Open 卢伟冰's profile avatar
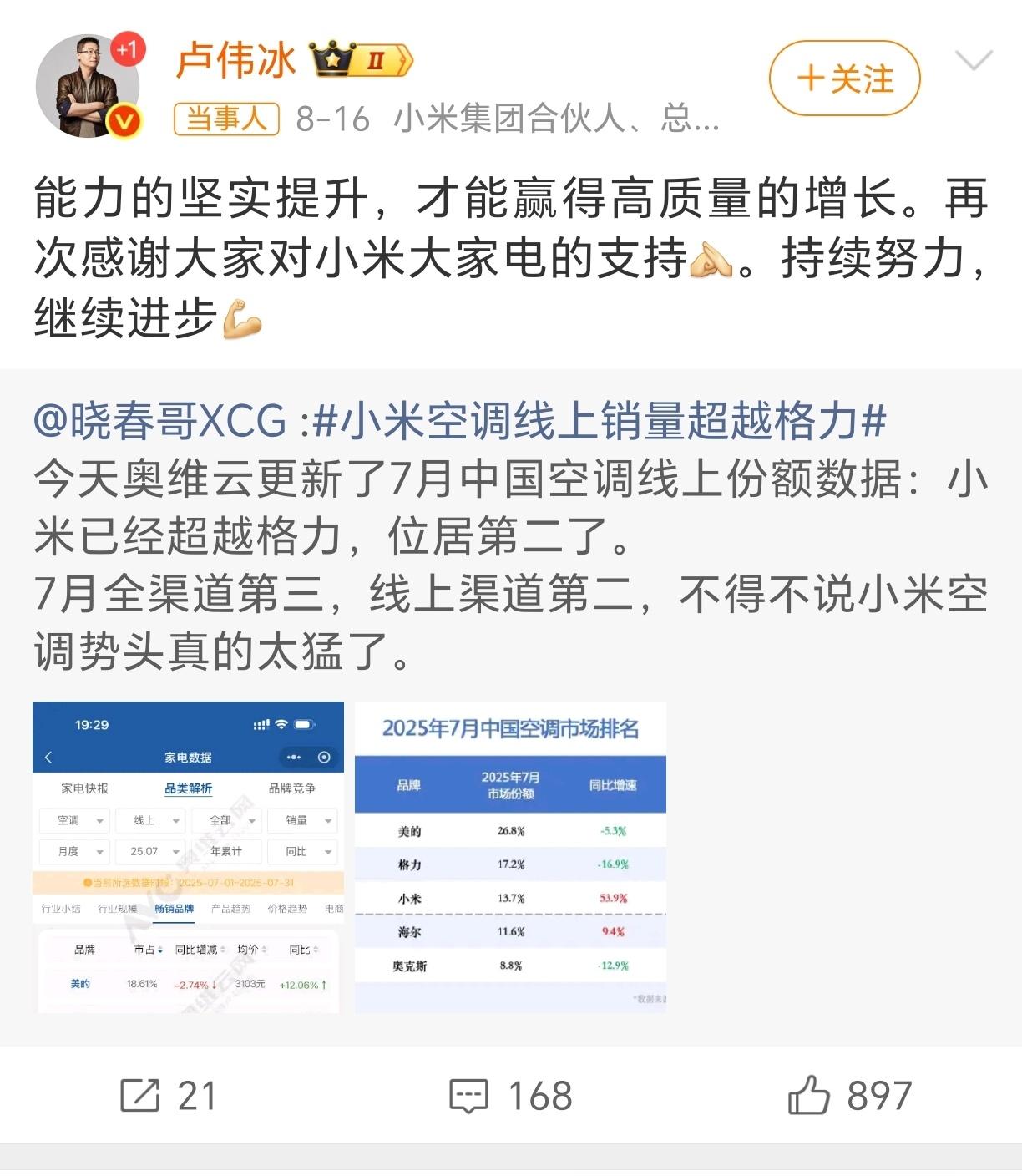The height and width of the screenshot is (1176, 1022). pos(89,85)
